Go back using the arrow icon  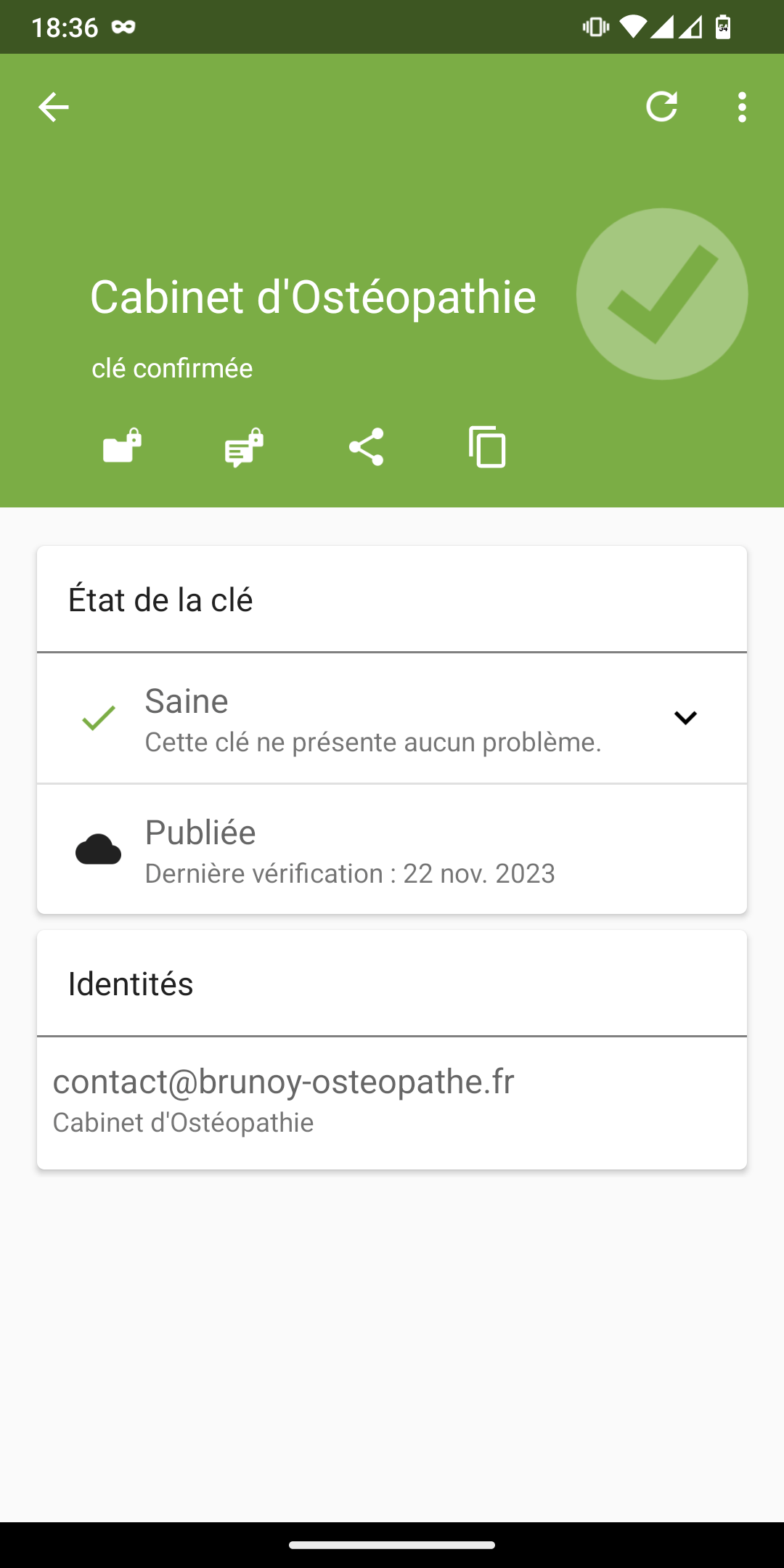(x=53, y=107)
